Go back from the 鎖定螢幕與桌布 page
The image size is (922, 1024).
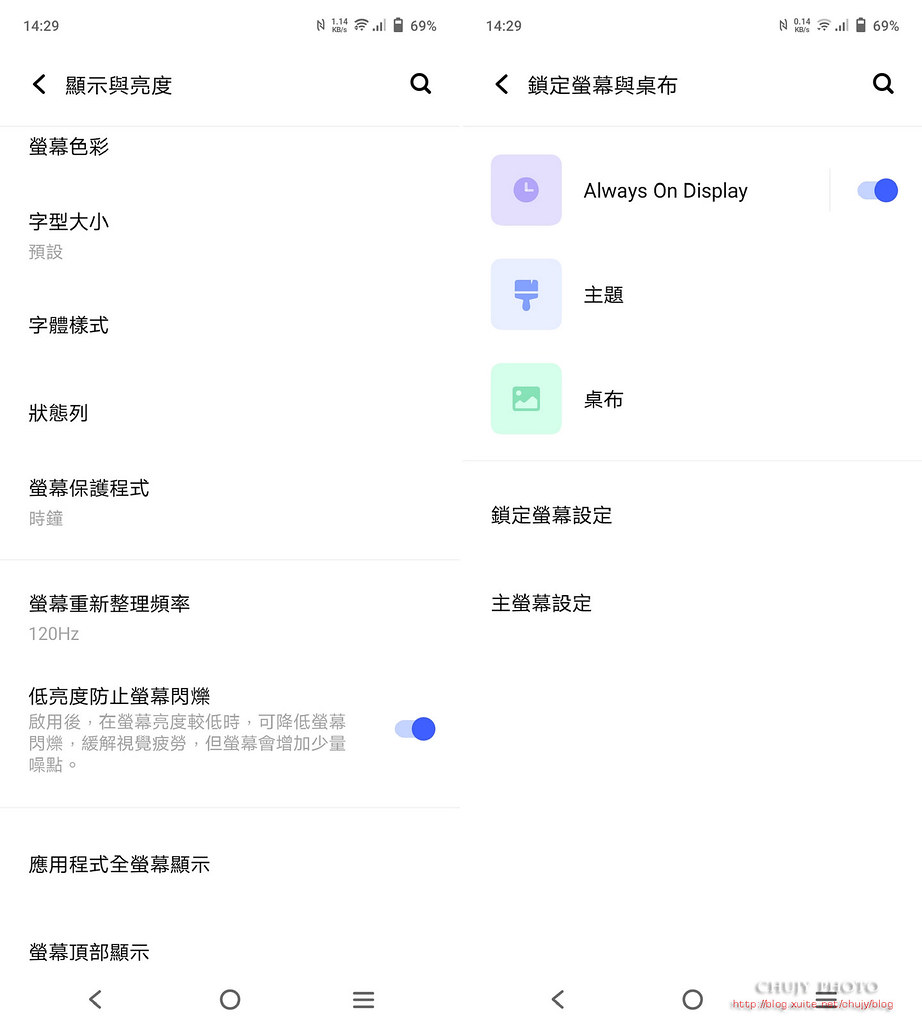pos(502,85)
